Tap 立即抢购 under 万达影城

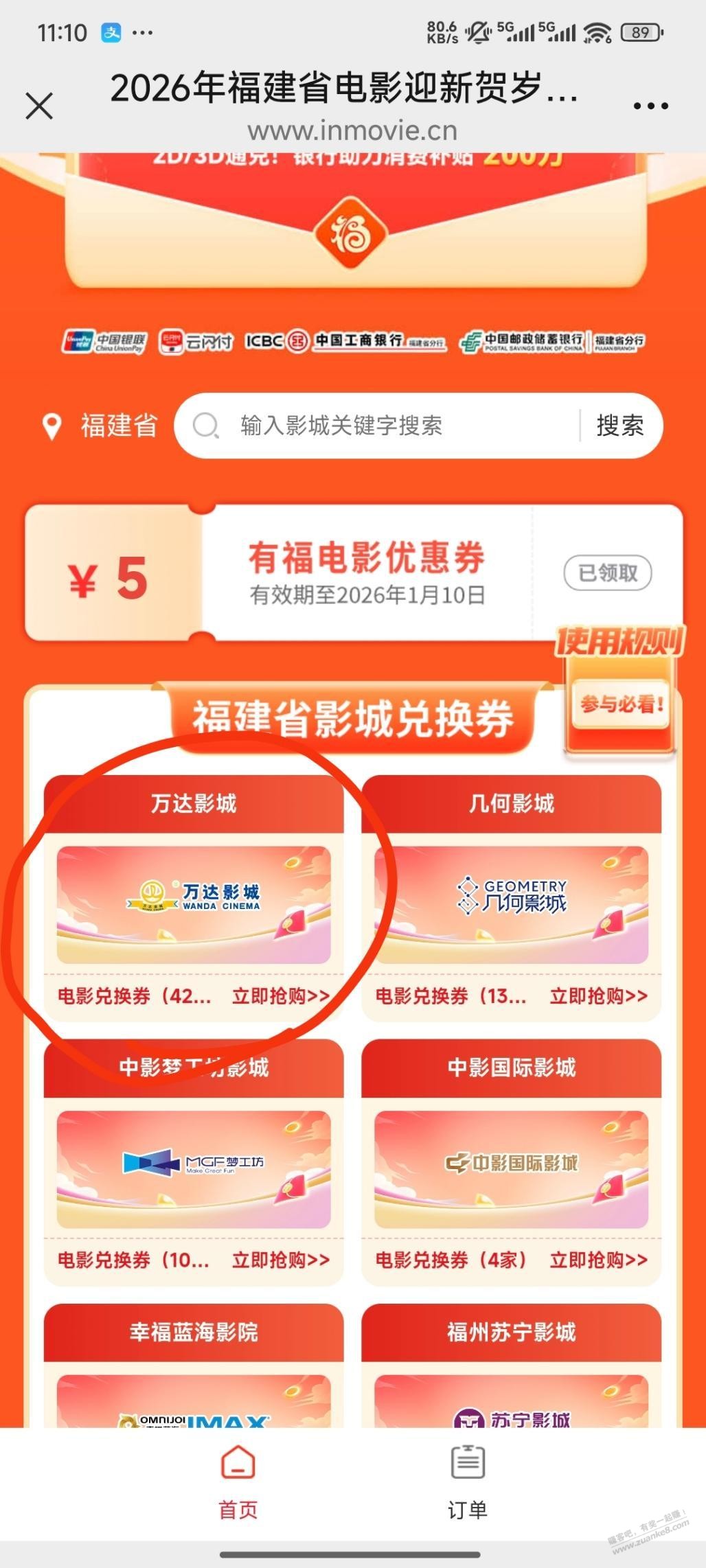pyautogui.click(x=280, y=996)
